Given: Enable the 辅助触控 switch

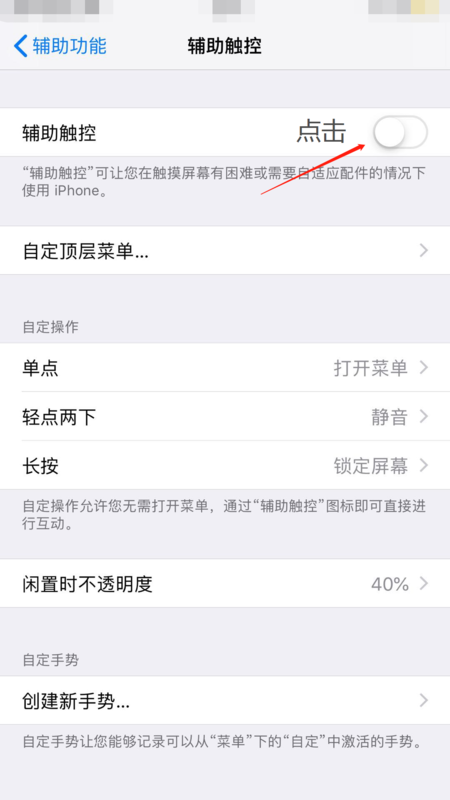Looking at the screenshot, I should coord(400,133).
